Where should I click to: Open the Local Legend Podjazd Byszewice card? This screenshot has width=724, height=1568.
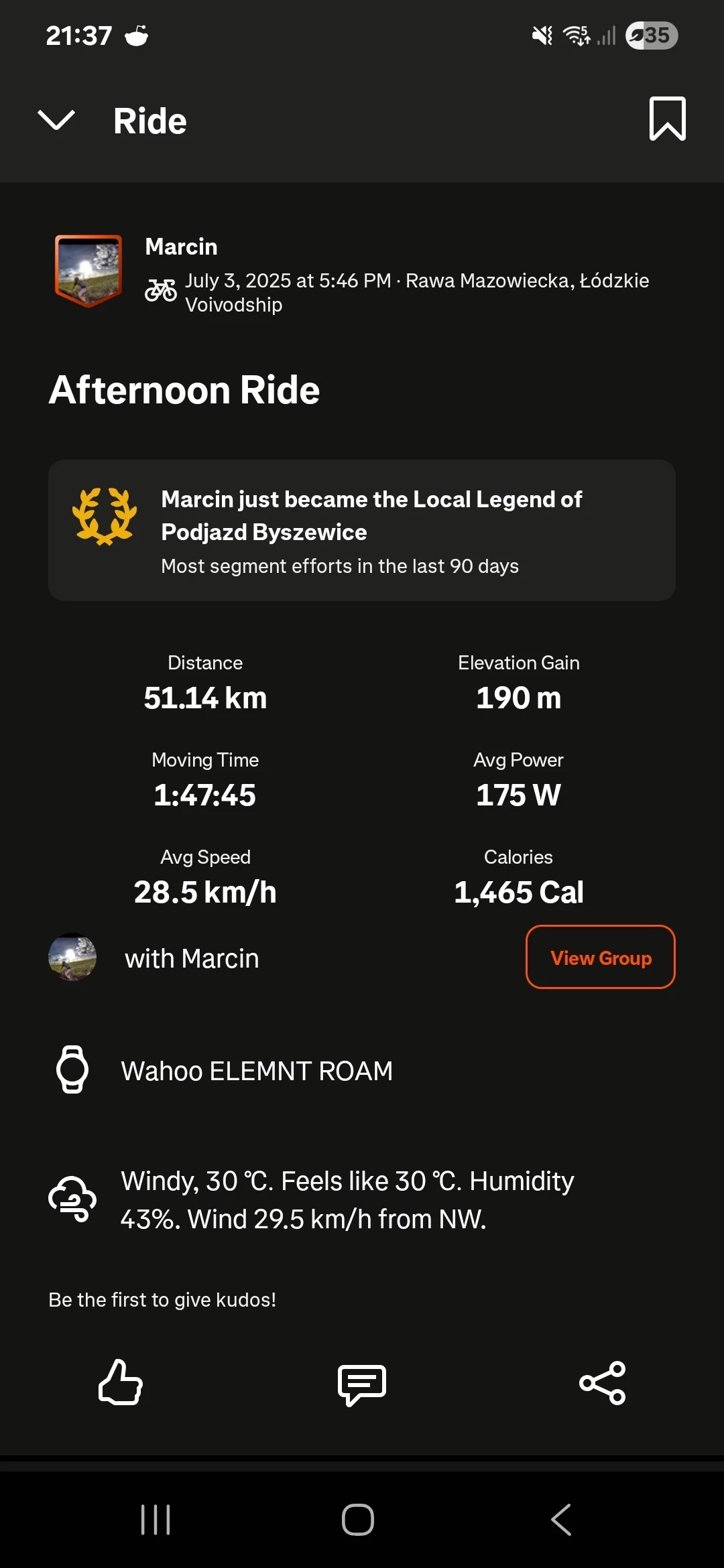coord(362,530)
